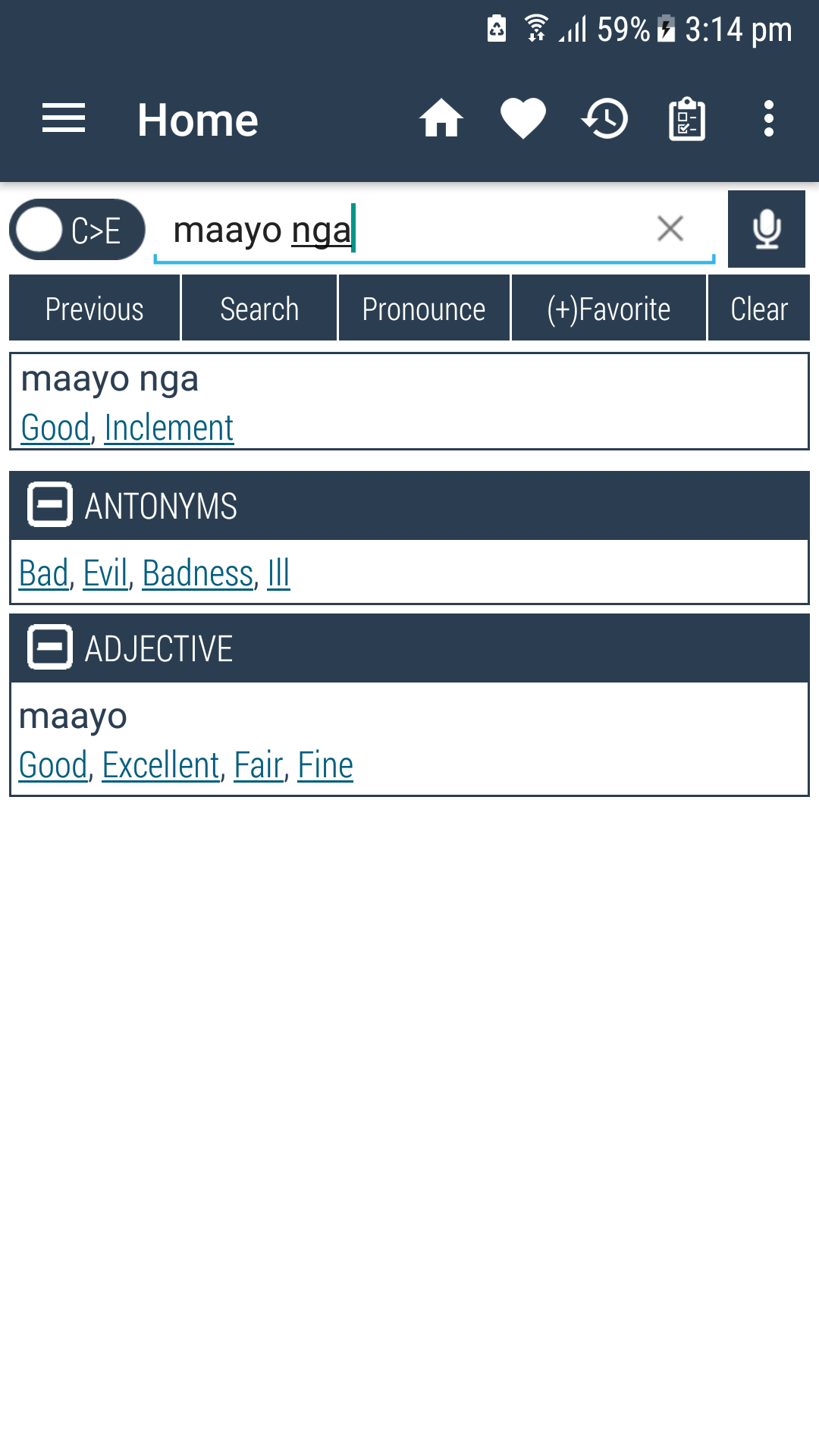This screenshot has height=1456, width=819.
Task: Tap the home icon in app bar
Action: click(x=441, y=119)
